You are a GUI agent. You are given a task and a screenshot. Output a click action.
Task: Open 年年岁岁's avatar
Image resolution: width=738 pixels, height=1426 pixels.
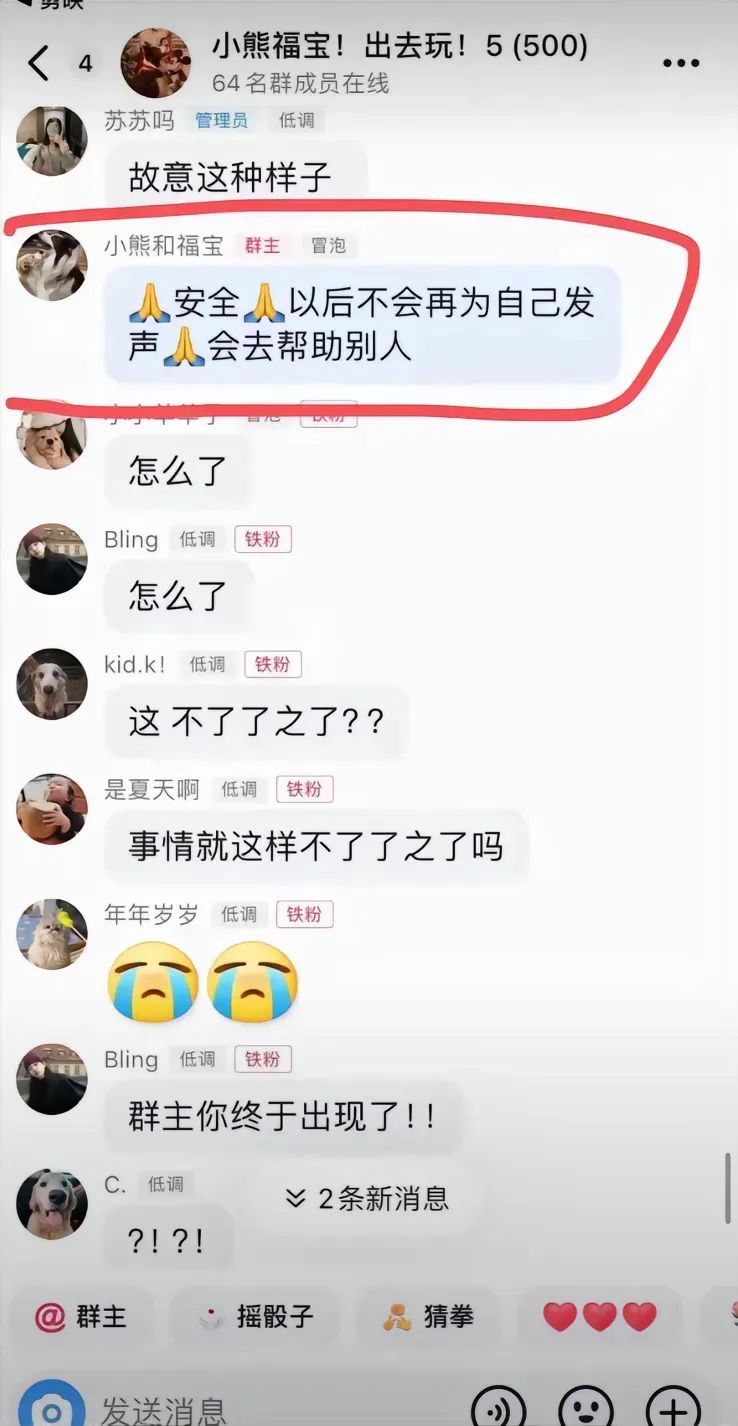[52, 934]
